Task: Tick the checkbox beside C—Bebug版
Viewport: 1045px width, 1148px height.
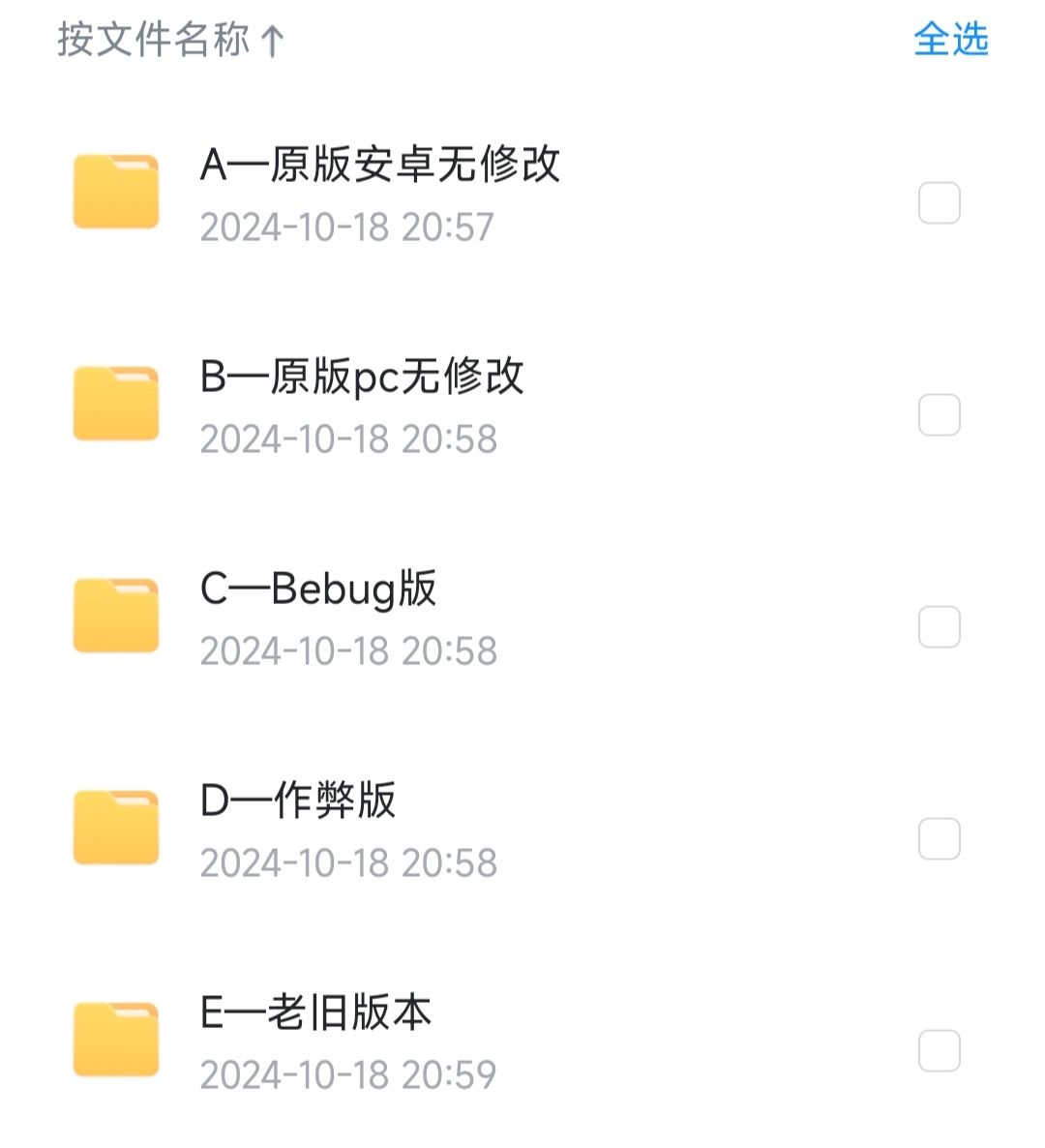Action: tap(939, 627)
